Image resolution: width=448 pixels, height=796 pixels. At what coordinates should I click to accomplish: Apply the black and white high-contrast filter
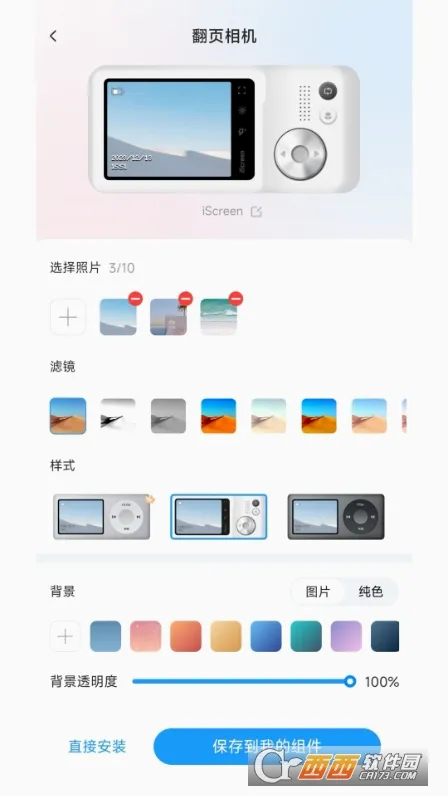pyautogui.click(x=118, y=416)
